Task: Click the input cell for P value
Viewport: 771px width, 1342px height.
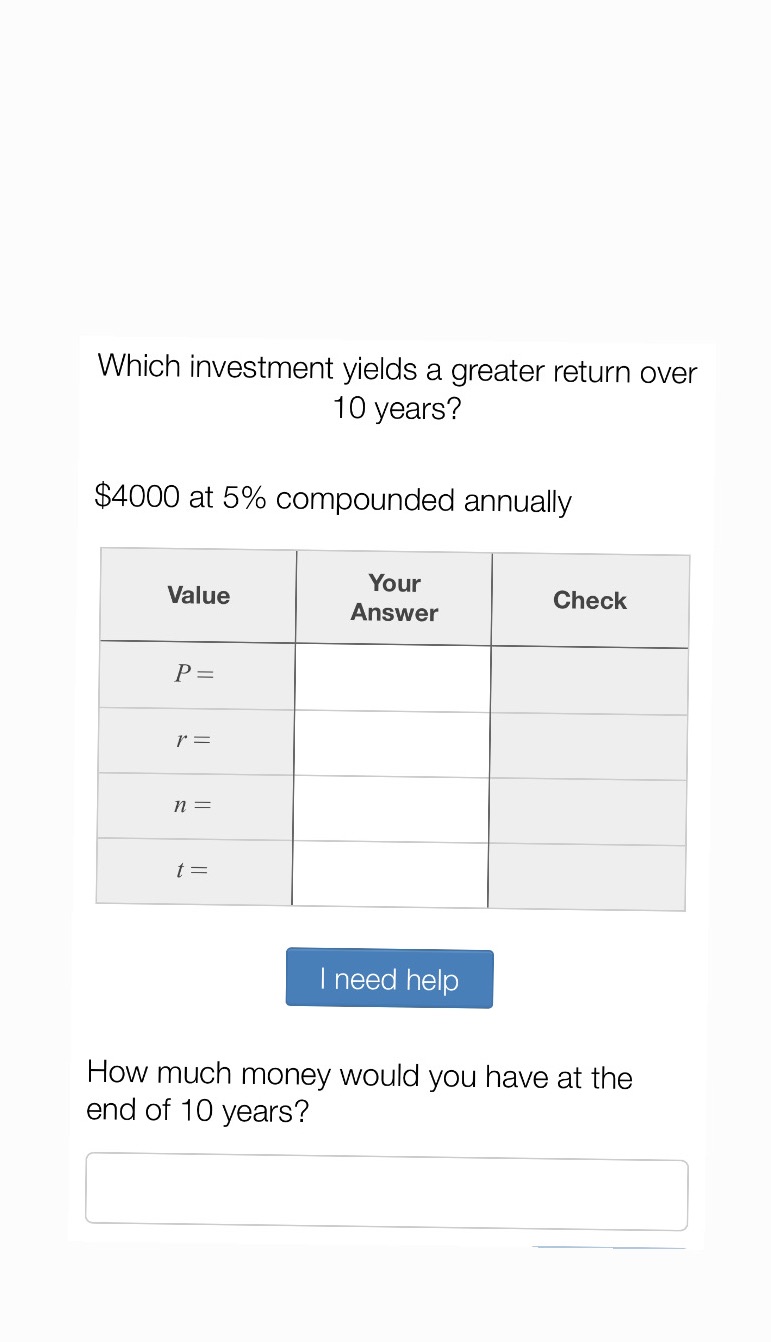Action: pos(391,675)
